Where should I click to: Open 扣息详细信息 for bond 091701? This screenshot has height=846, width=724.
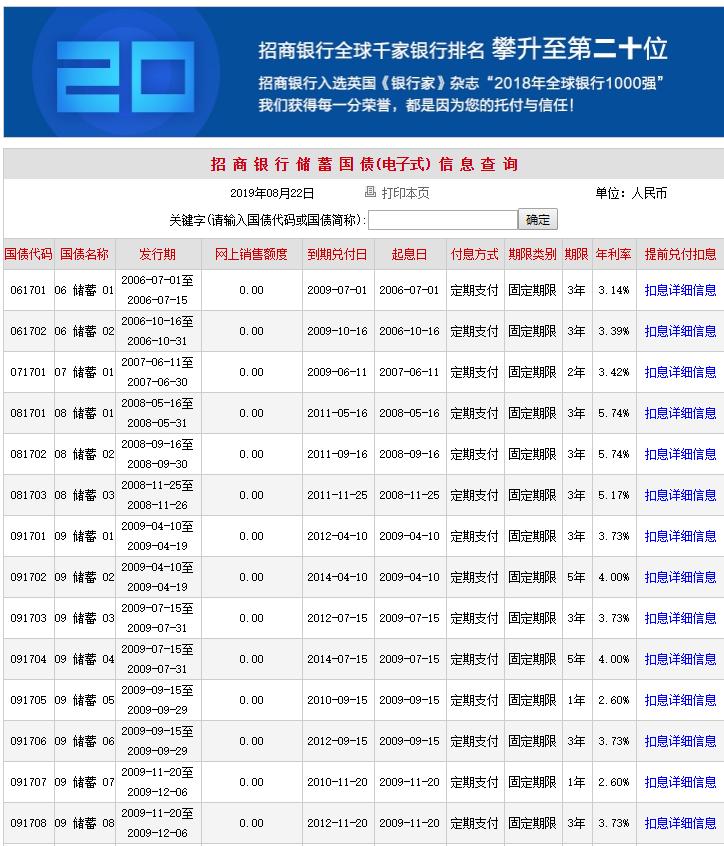click(x=680, y=532)
